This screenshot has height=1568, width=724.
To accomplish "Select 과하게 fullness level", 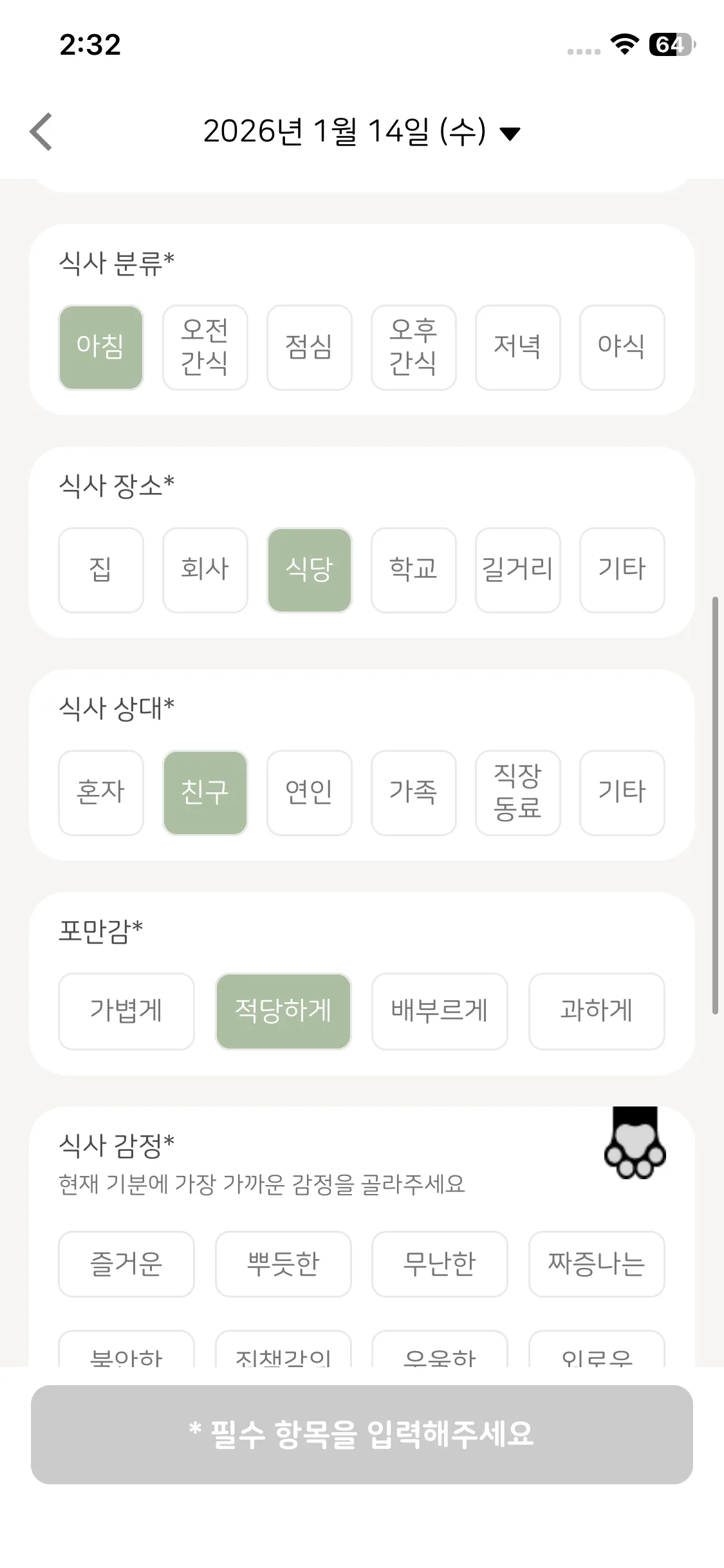I will 596,1011.
